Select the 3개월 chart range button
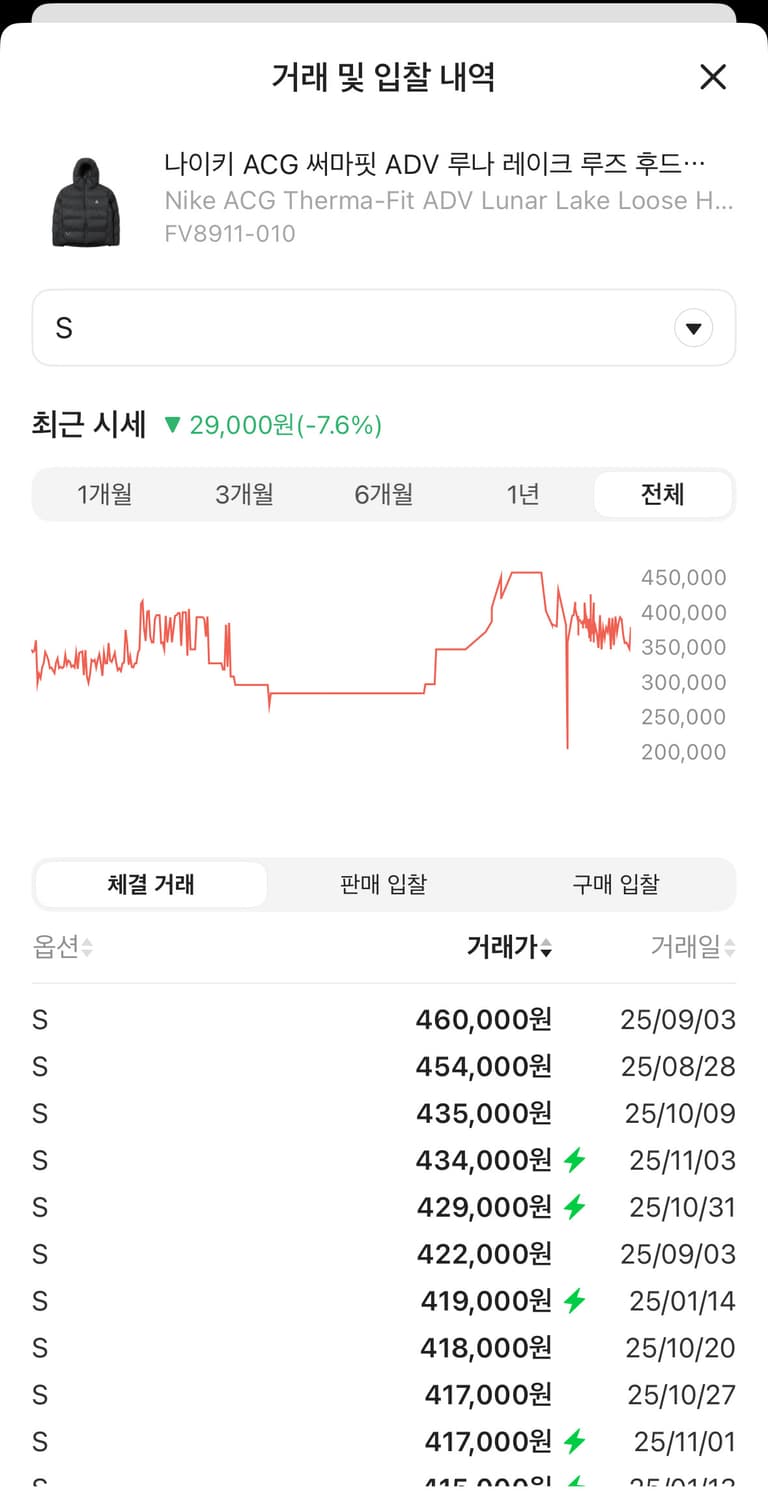Viewport: 768px width, 1500px height. [244, 494]
